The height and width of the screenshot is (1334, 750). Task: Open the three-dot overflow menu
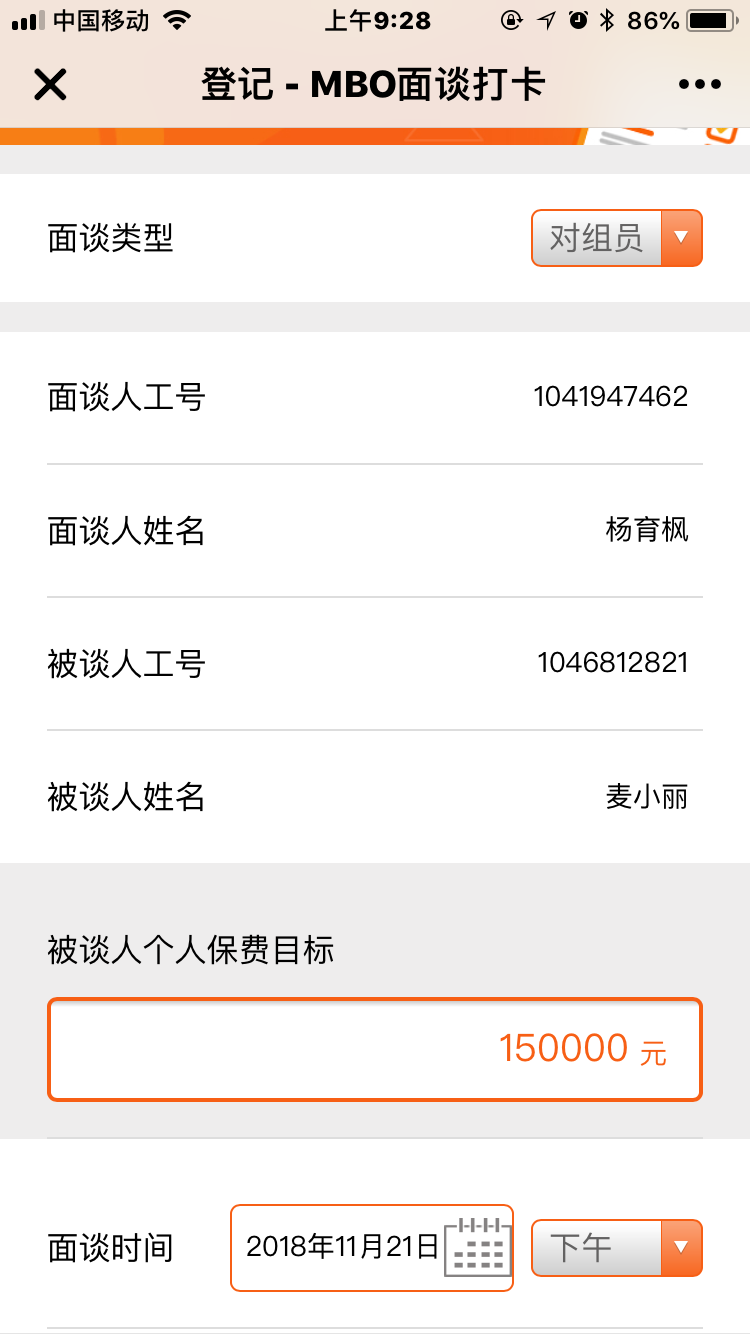coord(699,85)
